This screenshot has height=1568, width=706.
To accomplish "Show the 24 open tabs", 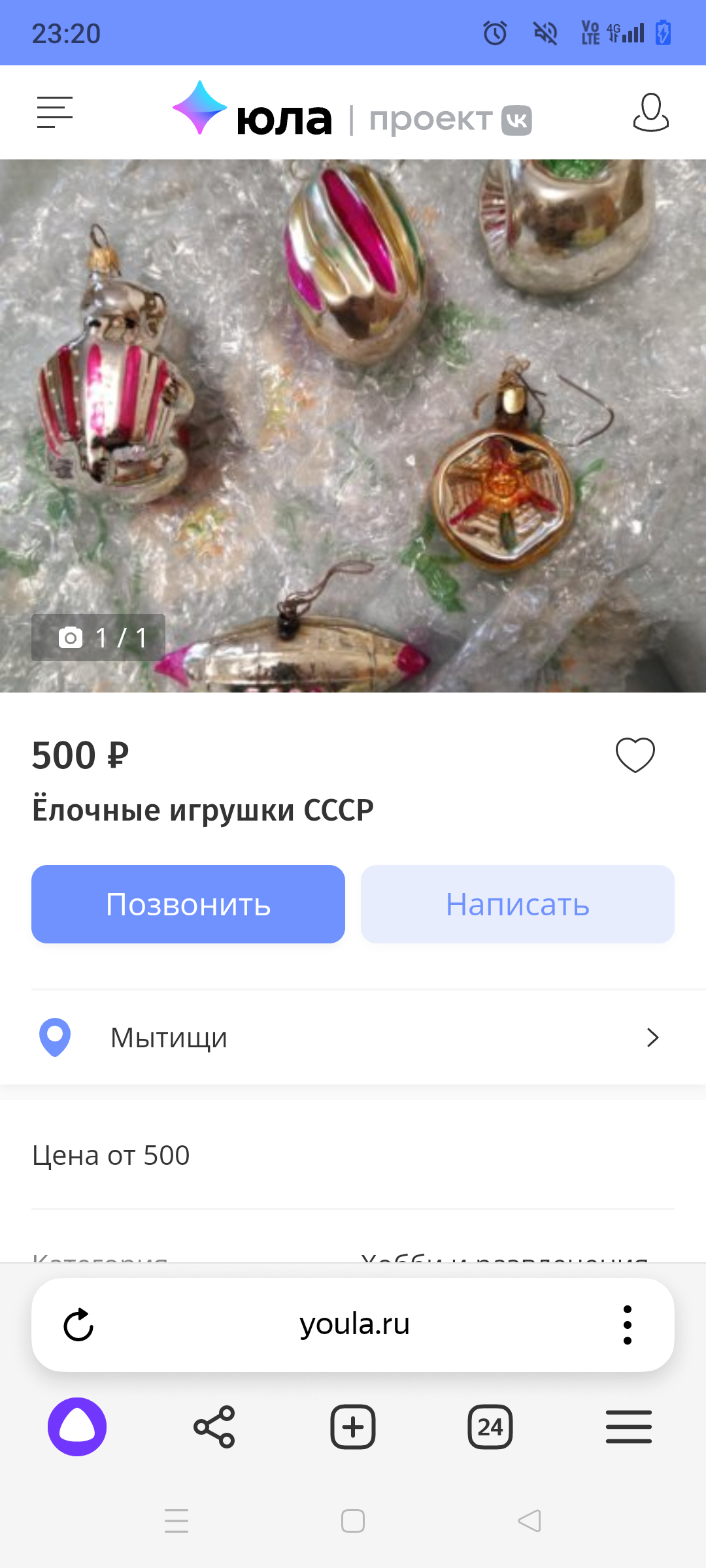I will coord(490,1427).
